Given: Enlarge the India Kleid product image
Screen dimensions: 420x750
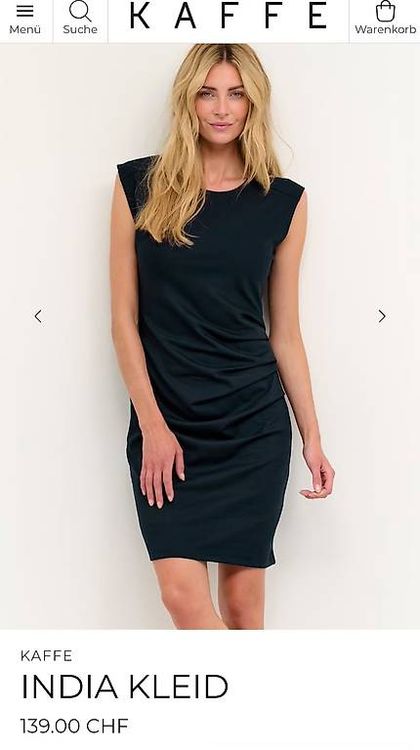Looking at the screenshot, I should click(210, 336).
